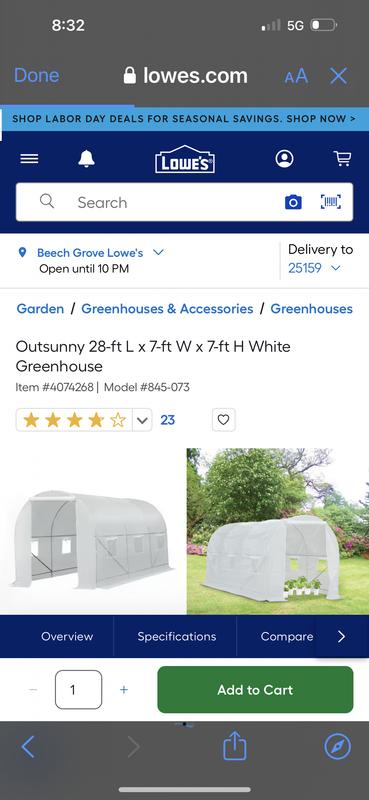View the shopping cart
The width and height of the screenshot is (369, 800).
tap(342, 159)
